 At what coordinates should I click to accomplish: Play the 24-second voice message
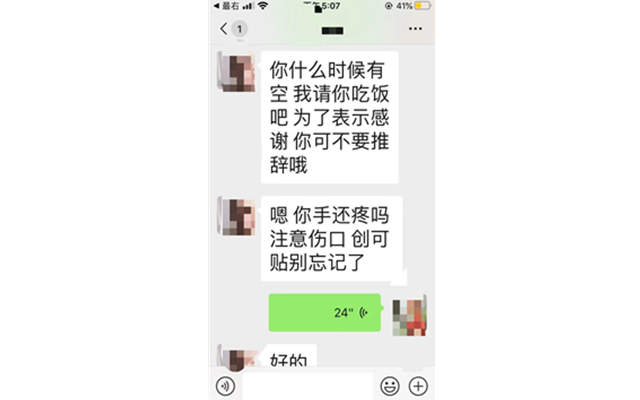click(325, 312)
